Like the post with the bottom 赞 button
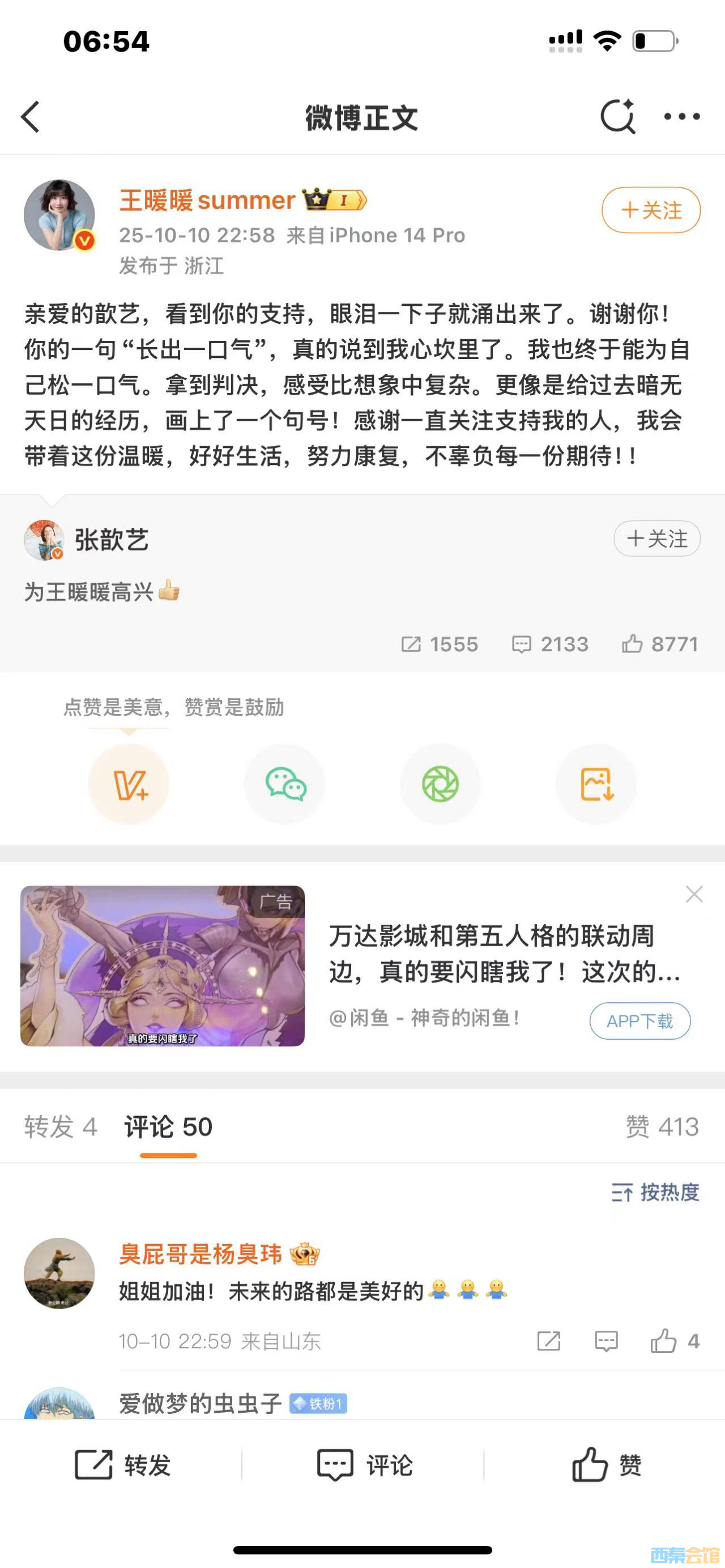Image resolution: width=725 pixels, height=1568 pixels. click(x=605, y=1465)
